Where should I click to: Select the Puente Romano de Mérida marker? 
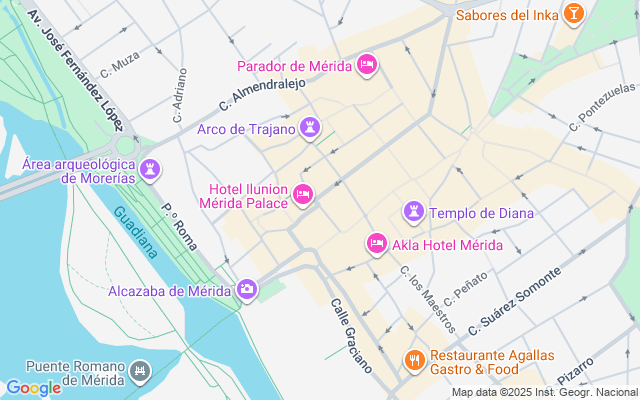click(x=140, y=371)
